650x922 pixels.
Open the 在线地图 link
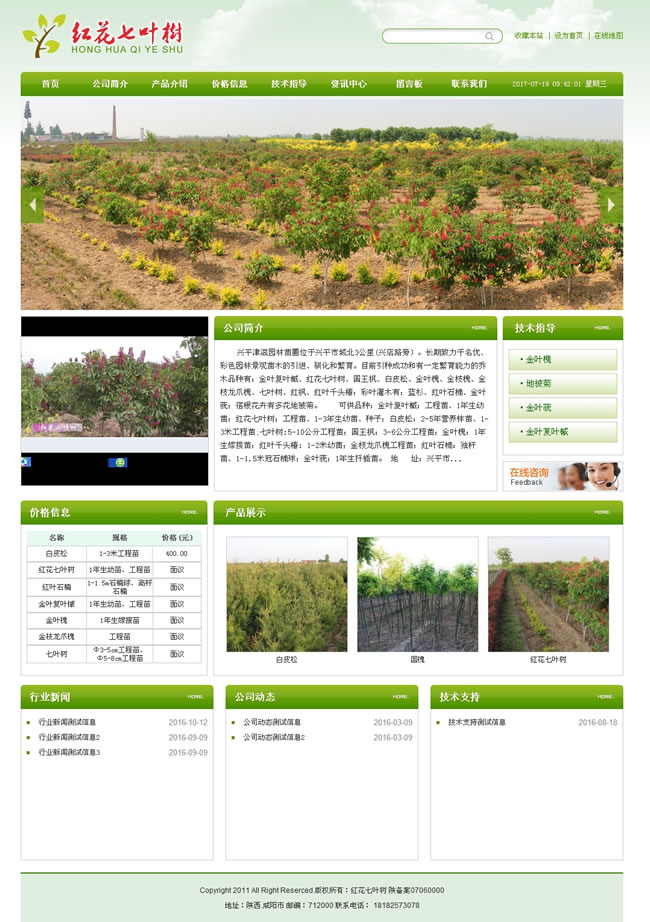(x=608, y=36)
